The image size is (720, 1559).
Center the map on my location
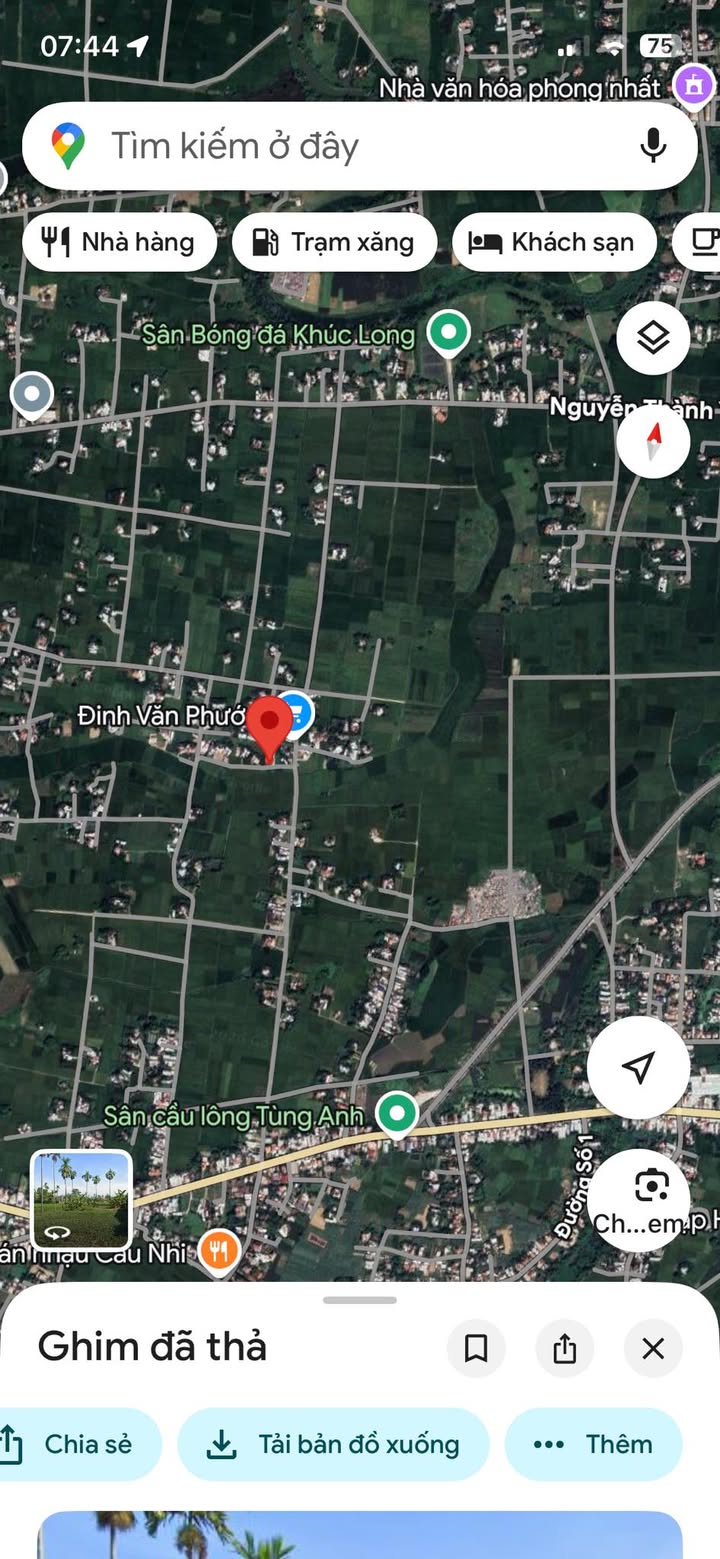pyautogui.click(x=638, y=1067)
